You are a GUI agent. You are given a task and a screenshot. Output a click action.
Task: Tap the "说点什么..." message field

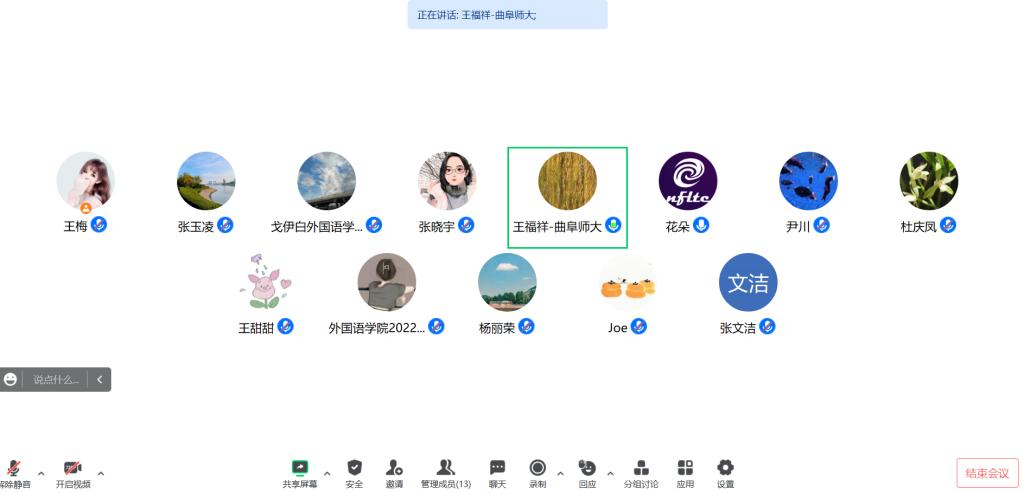click(x=56, y=380)
